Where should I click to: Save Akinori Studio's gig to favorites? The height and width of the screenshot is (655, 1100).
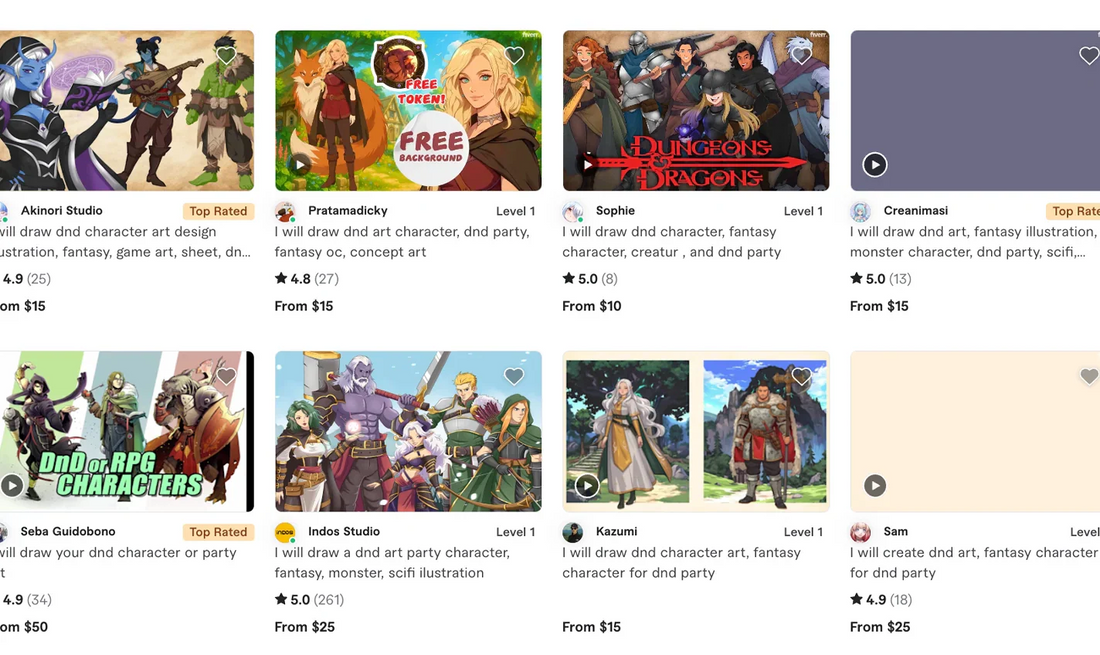226,56
